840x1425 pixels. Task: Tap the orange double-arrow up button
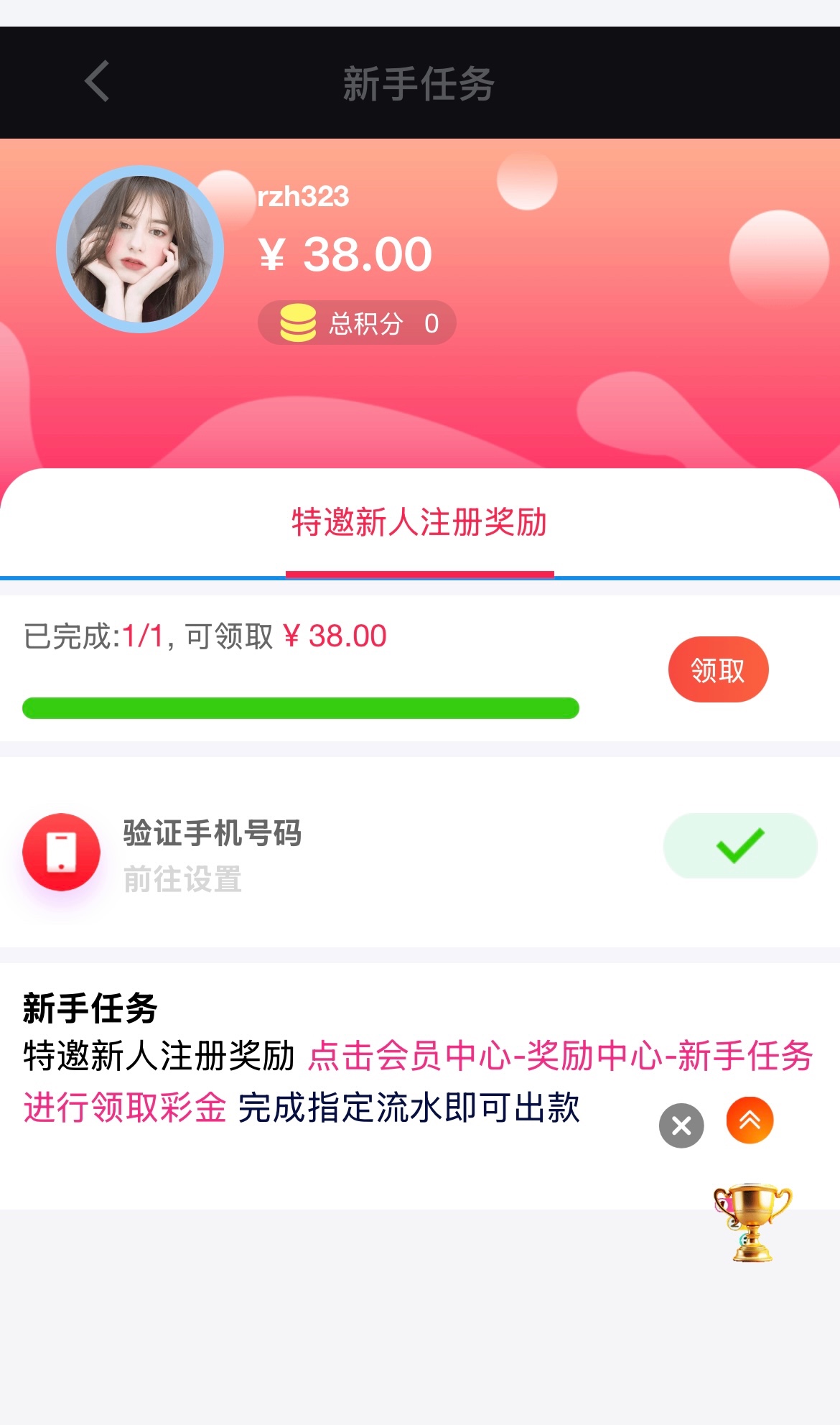point(750,1120)
